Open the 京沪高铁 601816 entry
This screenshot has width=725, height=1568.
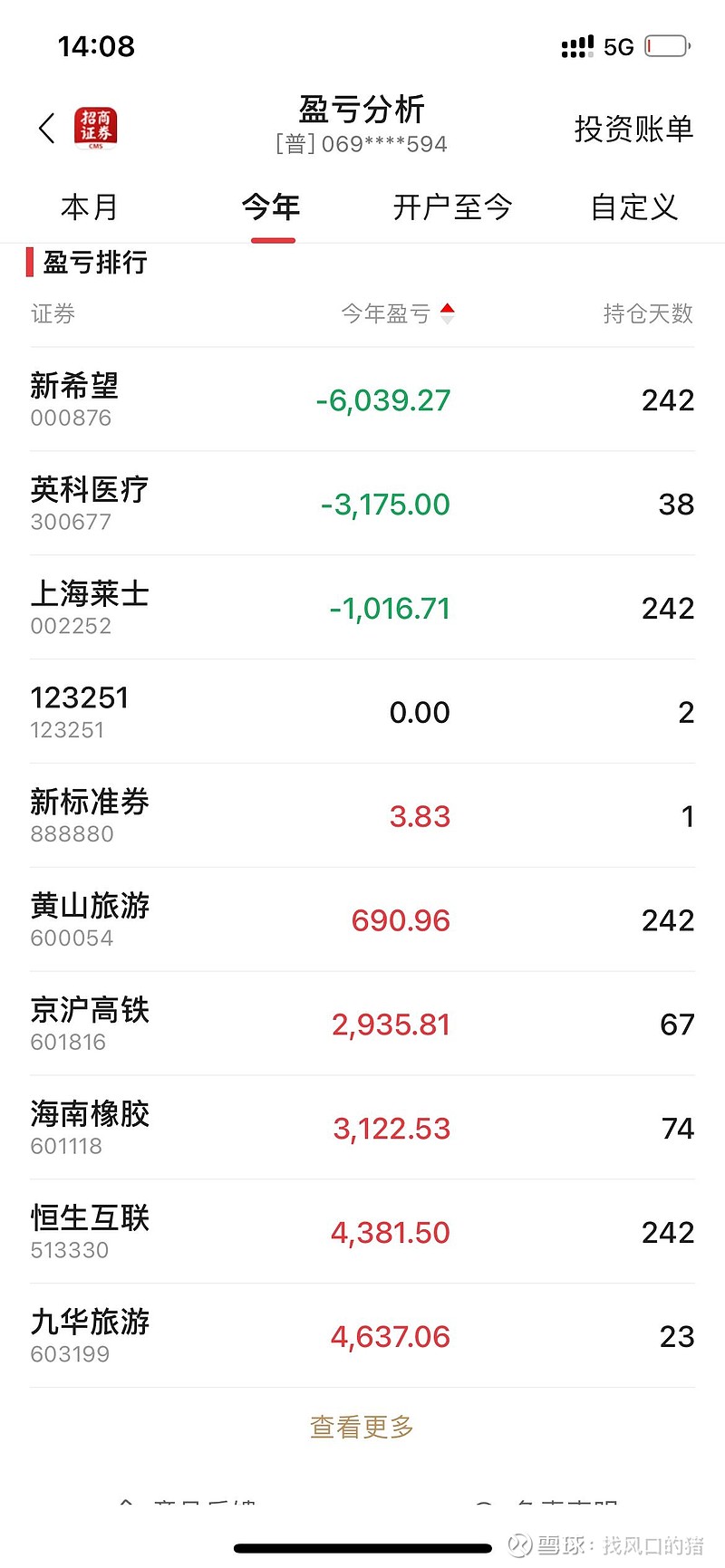click(x=362, y=1024)
